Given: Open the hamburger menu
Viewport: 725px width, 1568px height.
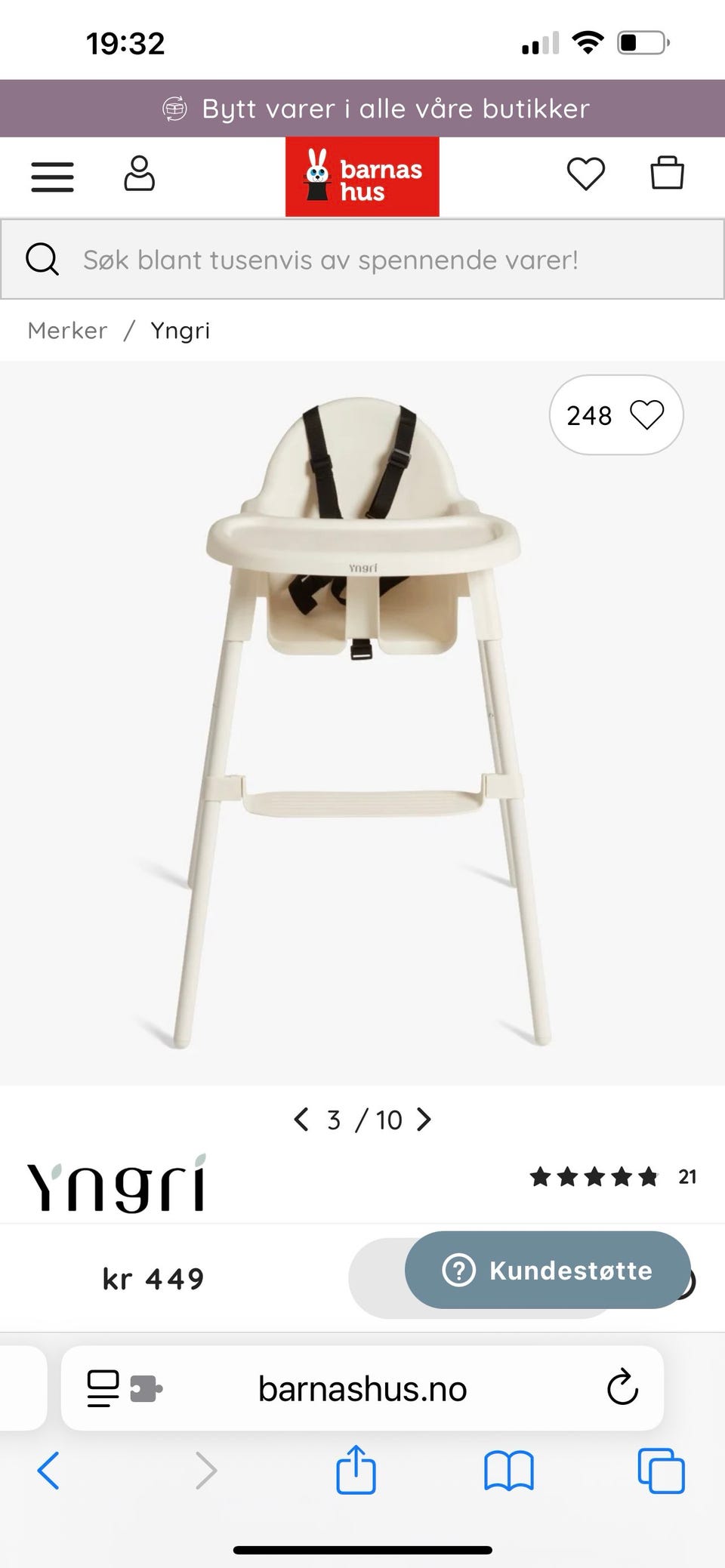Looking at the screenshot, I should 52,177.
